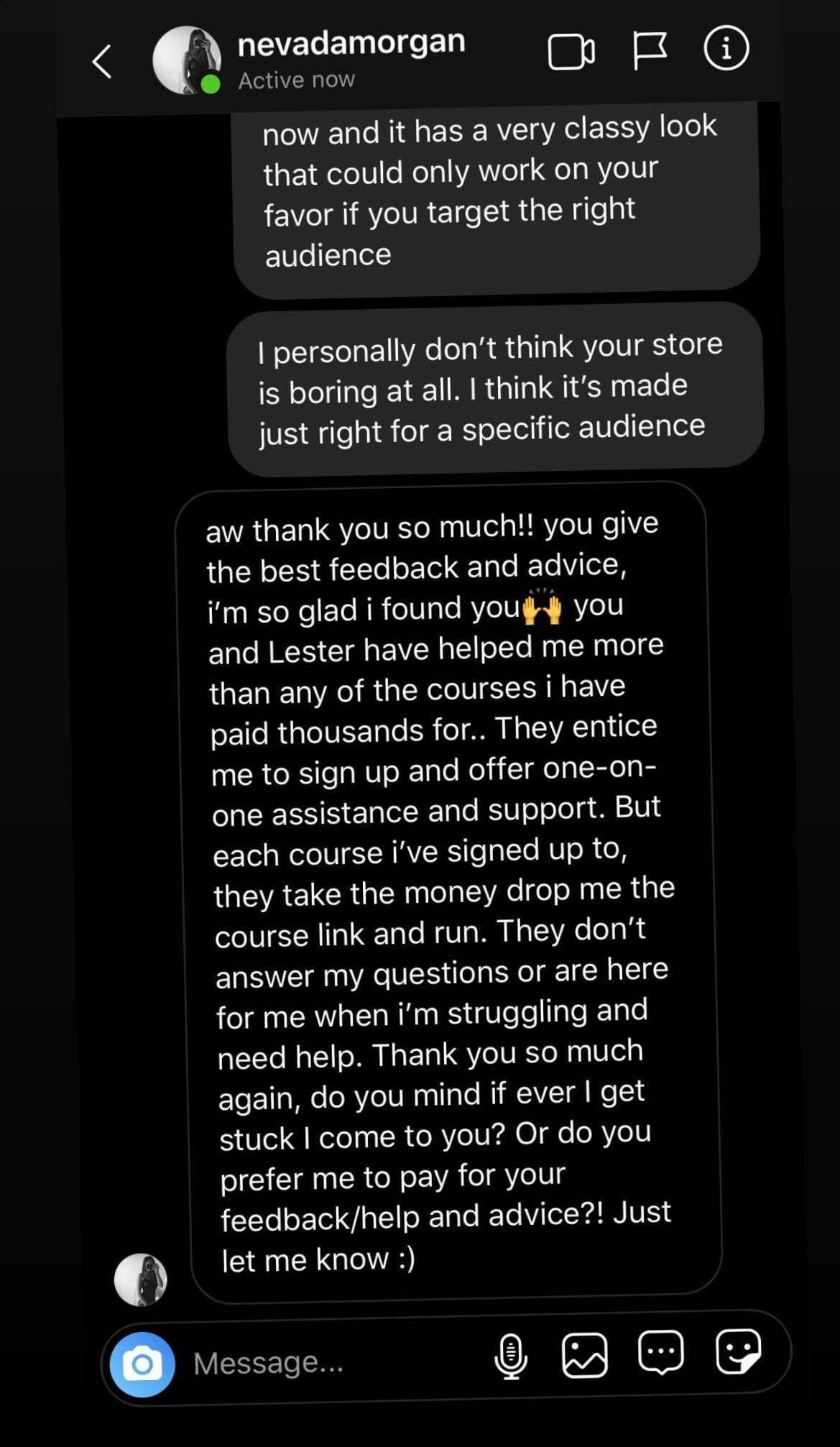Open conversation details info
Image resolution: width=840 pixels, height=1447 pixels.
[x=726, y=49]
